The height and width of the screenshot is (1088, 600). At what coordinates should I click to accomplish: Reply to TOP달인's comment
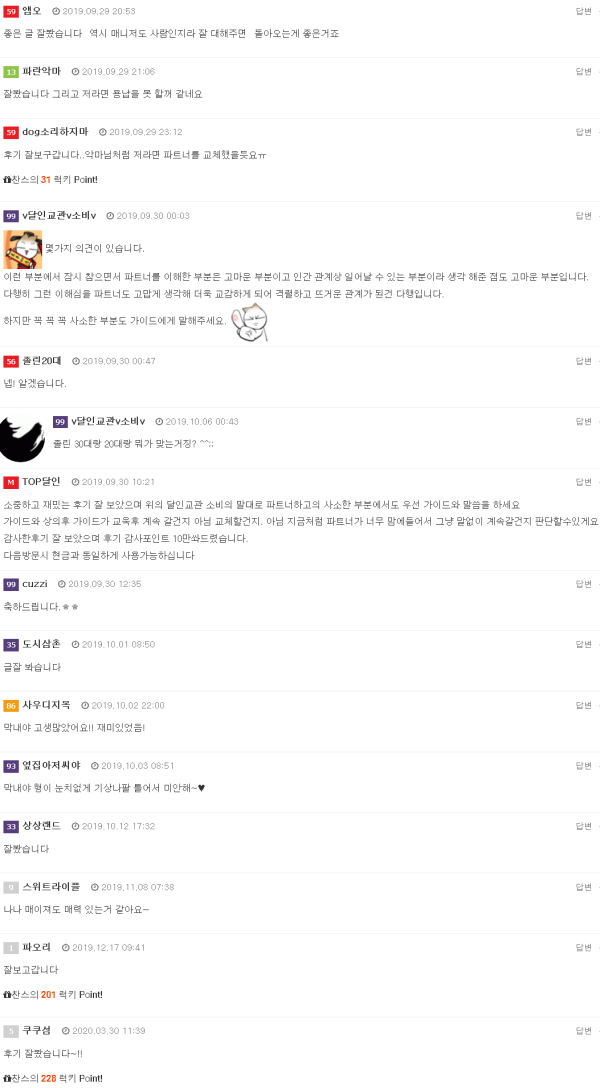[x=583, y=482]
